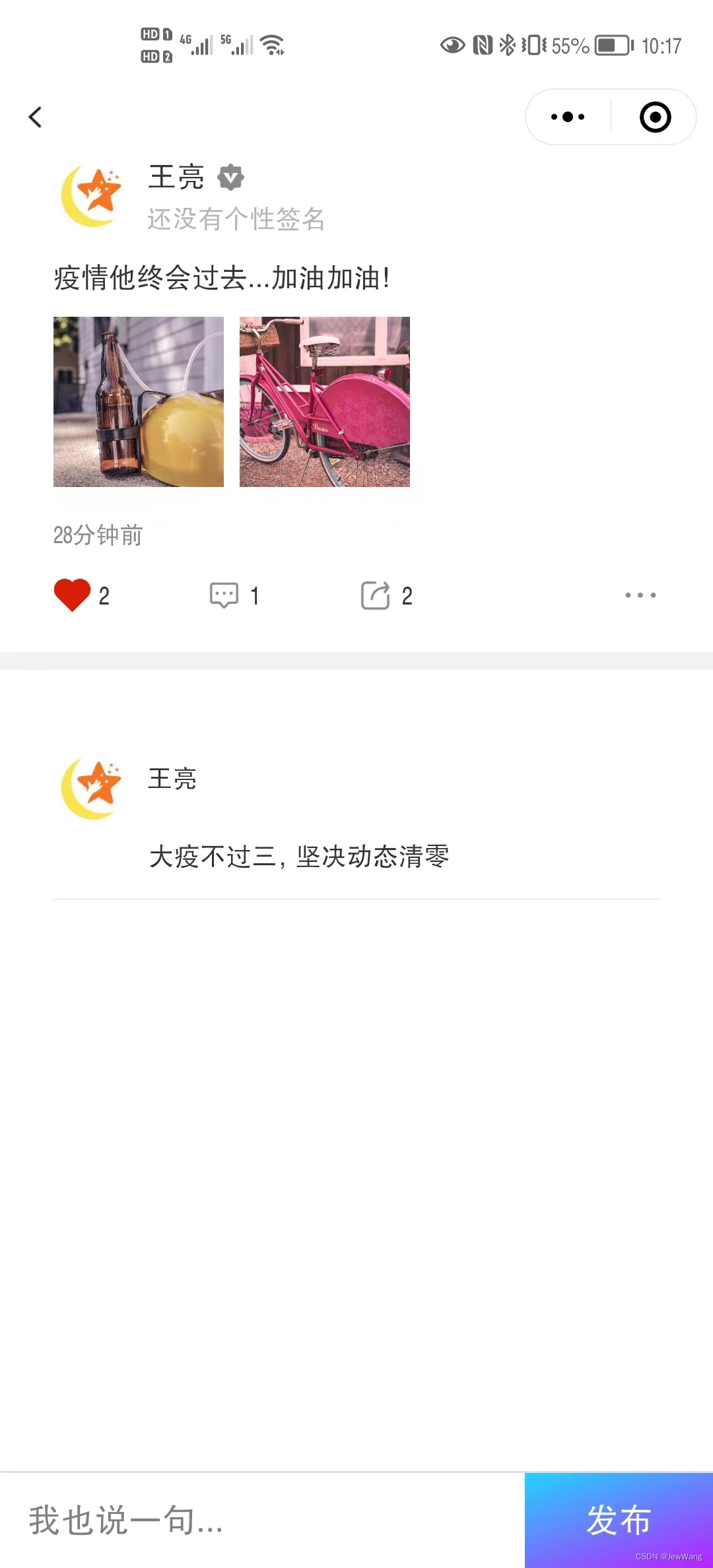713x1568 pixels.
Task: Open the mini program three-dot menu
Action: coord(568,117)
